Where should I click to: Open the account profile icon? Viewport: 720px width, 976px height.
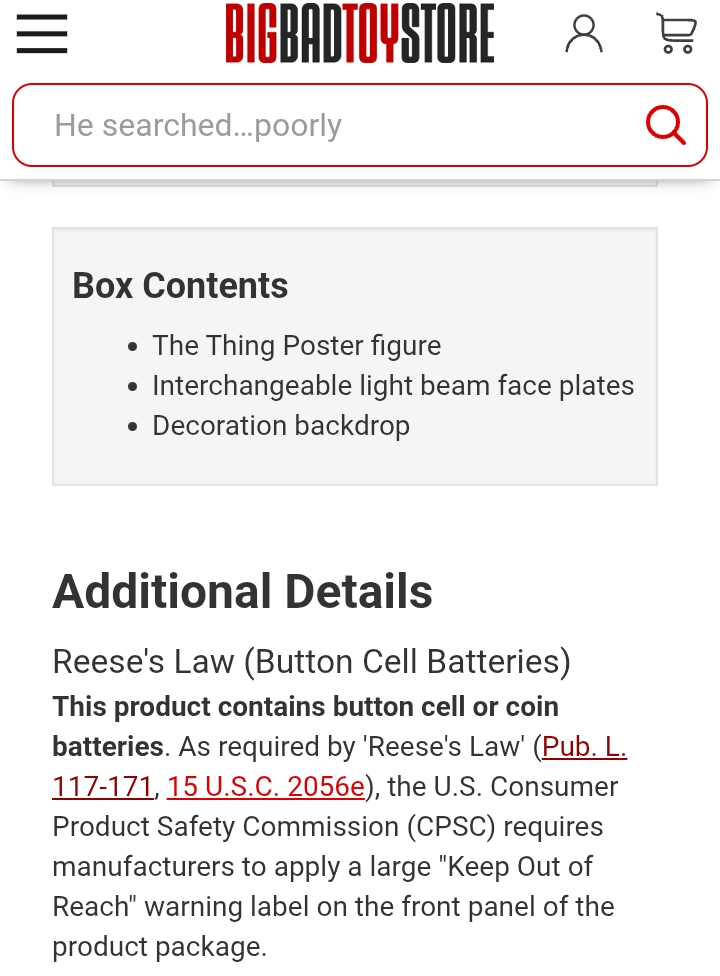coord(584,34)
